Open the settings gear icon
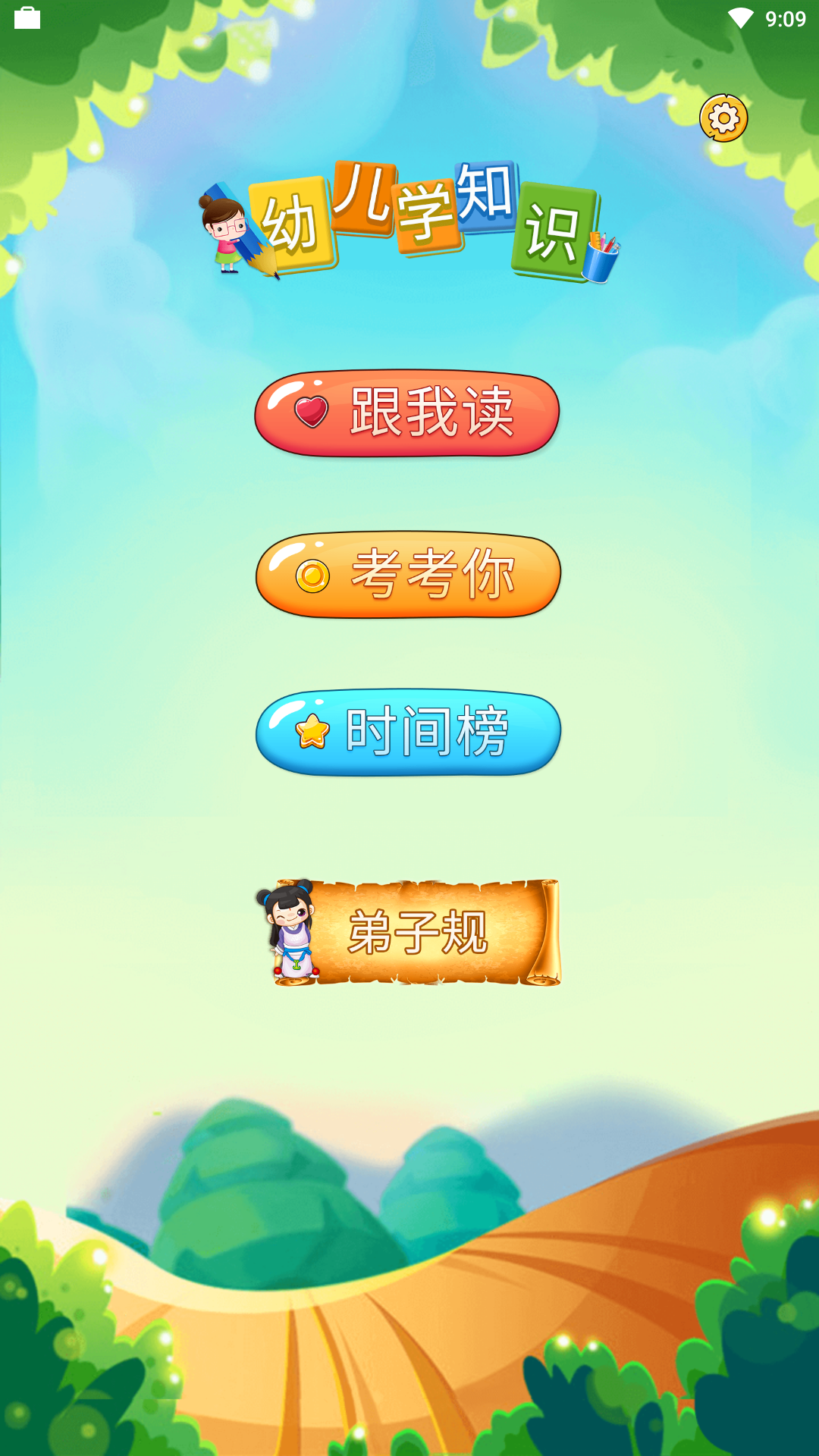This screenshot has width=819, height=1456. 723,118
